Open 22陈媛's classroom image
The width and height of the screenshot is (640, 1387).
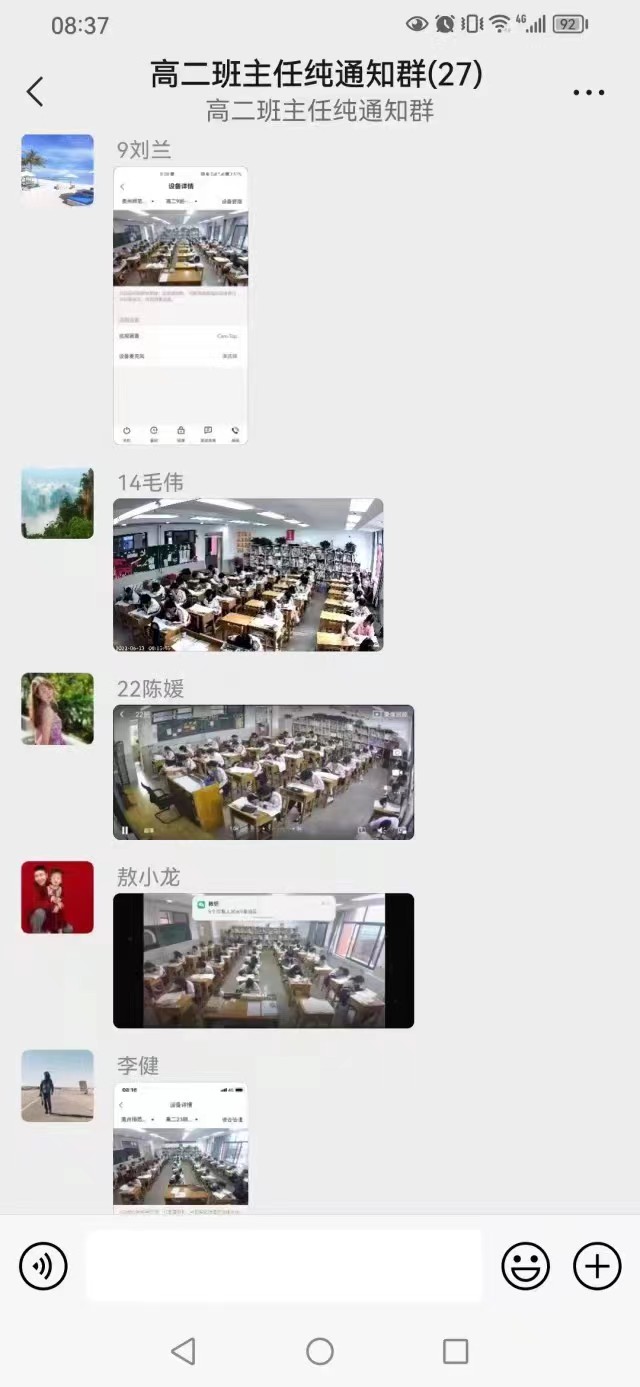(x=263, y=772)
